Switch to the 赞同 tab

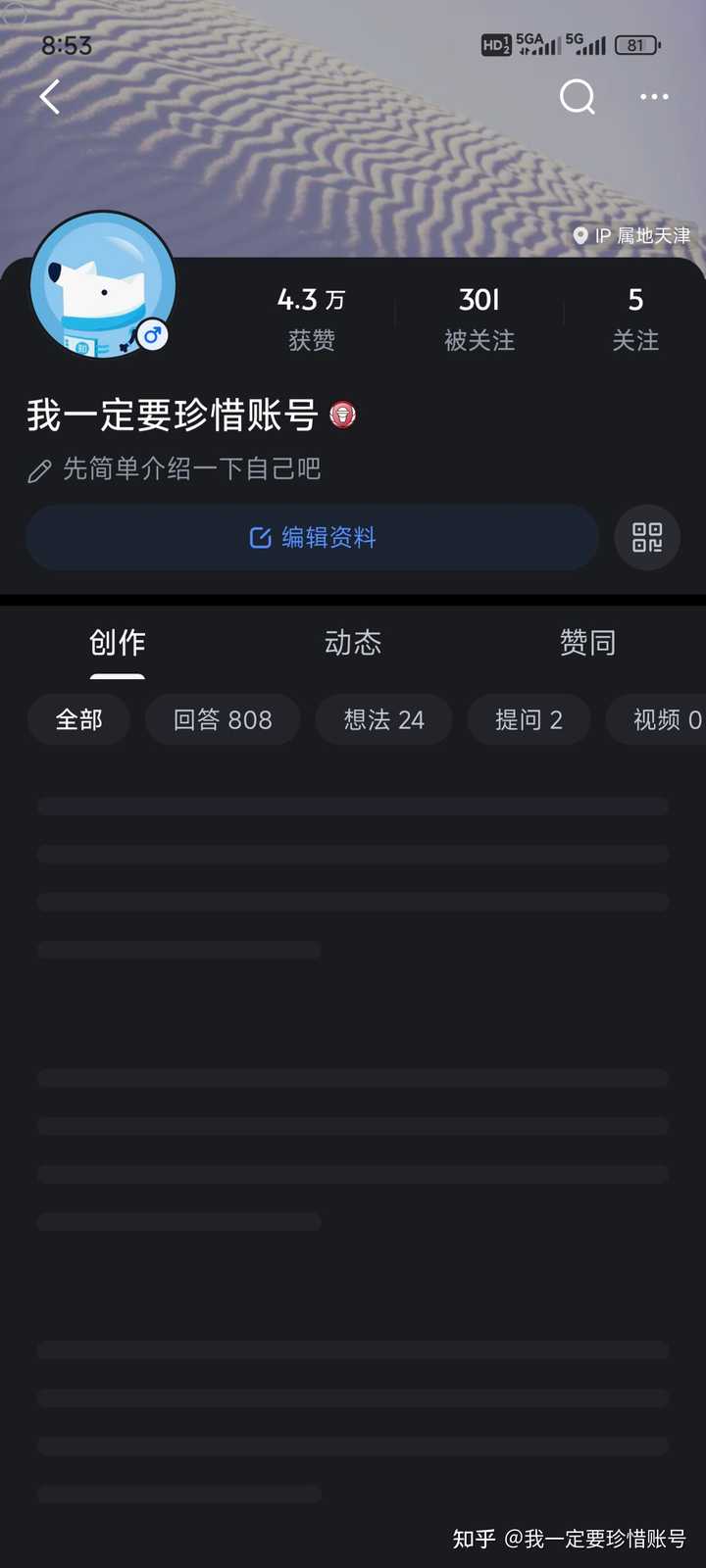click(587, 643)
